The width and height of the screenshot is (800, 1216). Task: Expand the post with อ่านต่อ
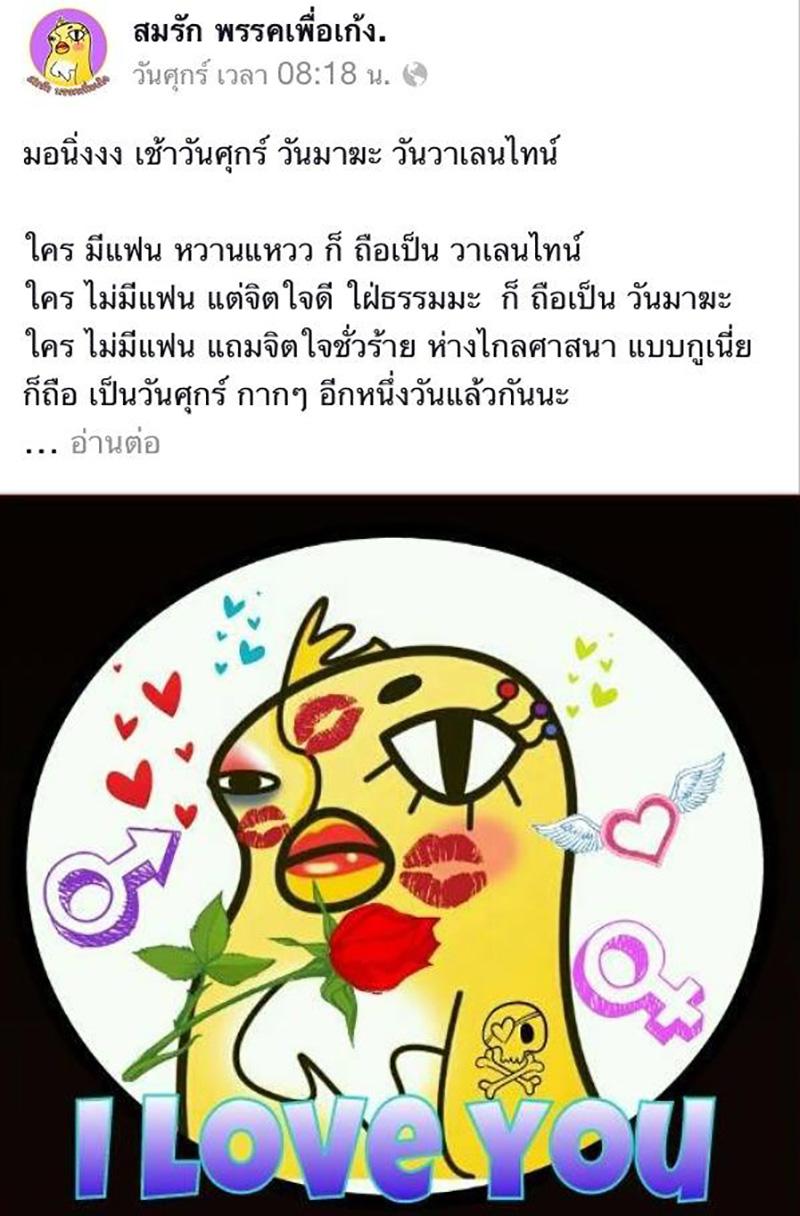(114, 445)
